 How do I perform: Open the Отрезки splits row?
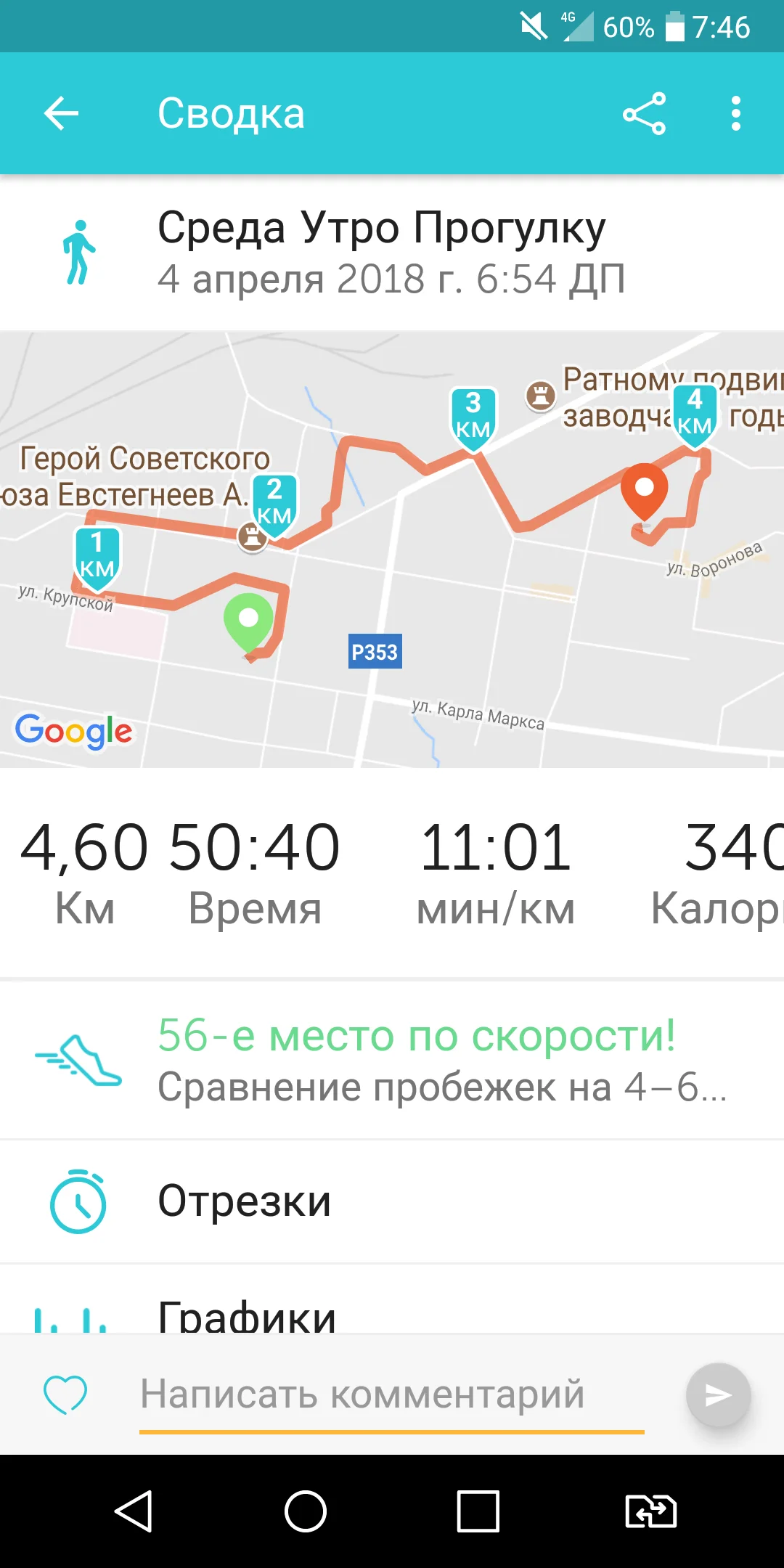pos(392,1201)
